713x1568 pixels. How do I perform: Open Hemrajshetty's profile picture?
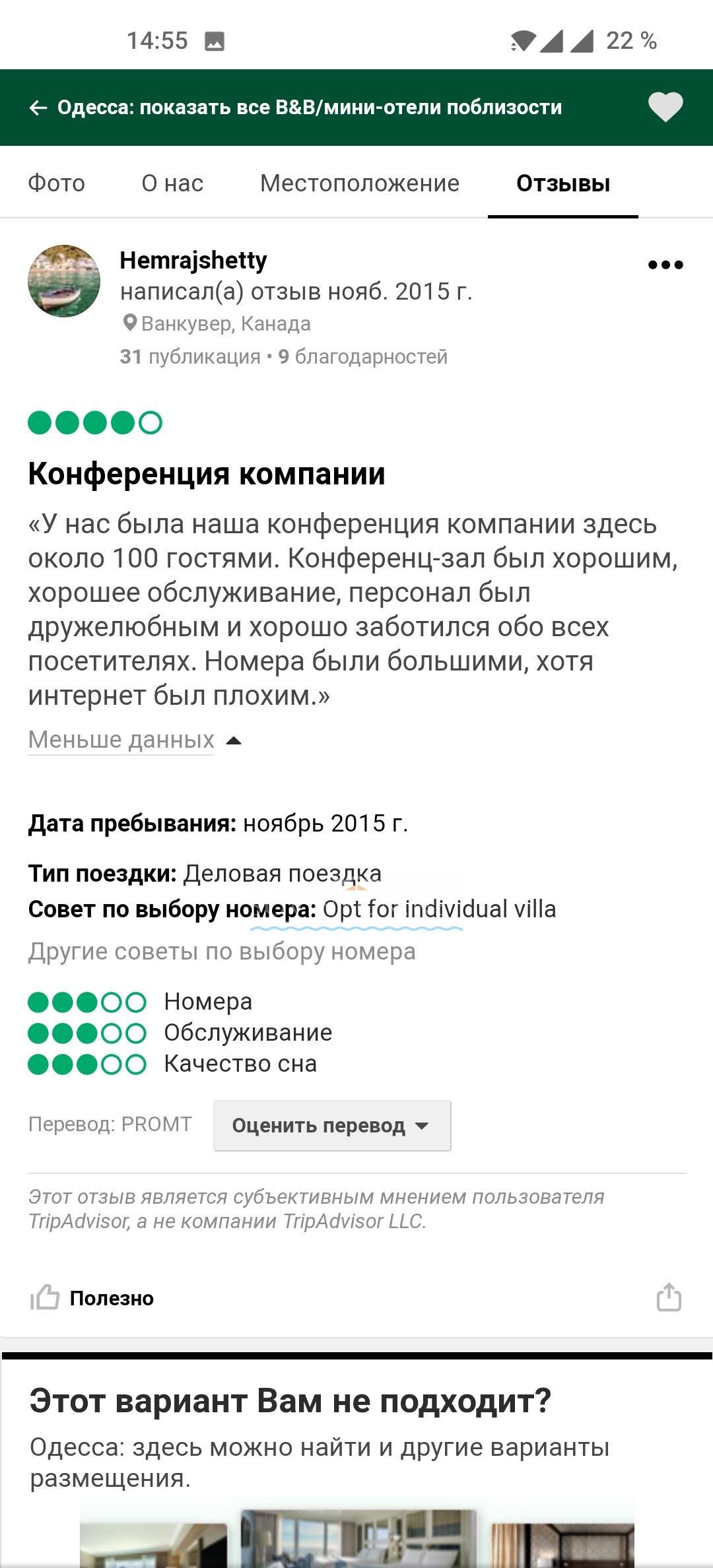coord(64,281)
